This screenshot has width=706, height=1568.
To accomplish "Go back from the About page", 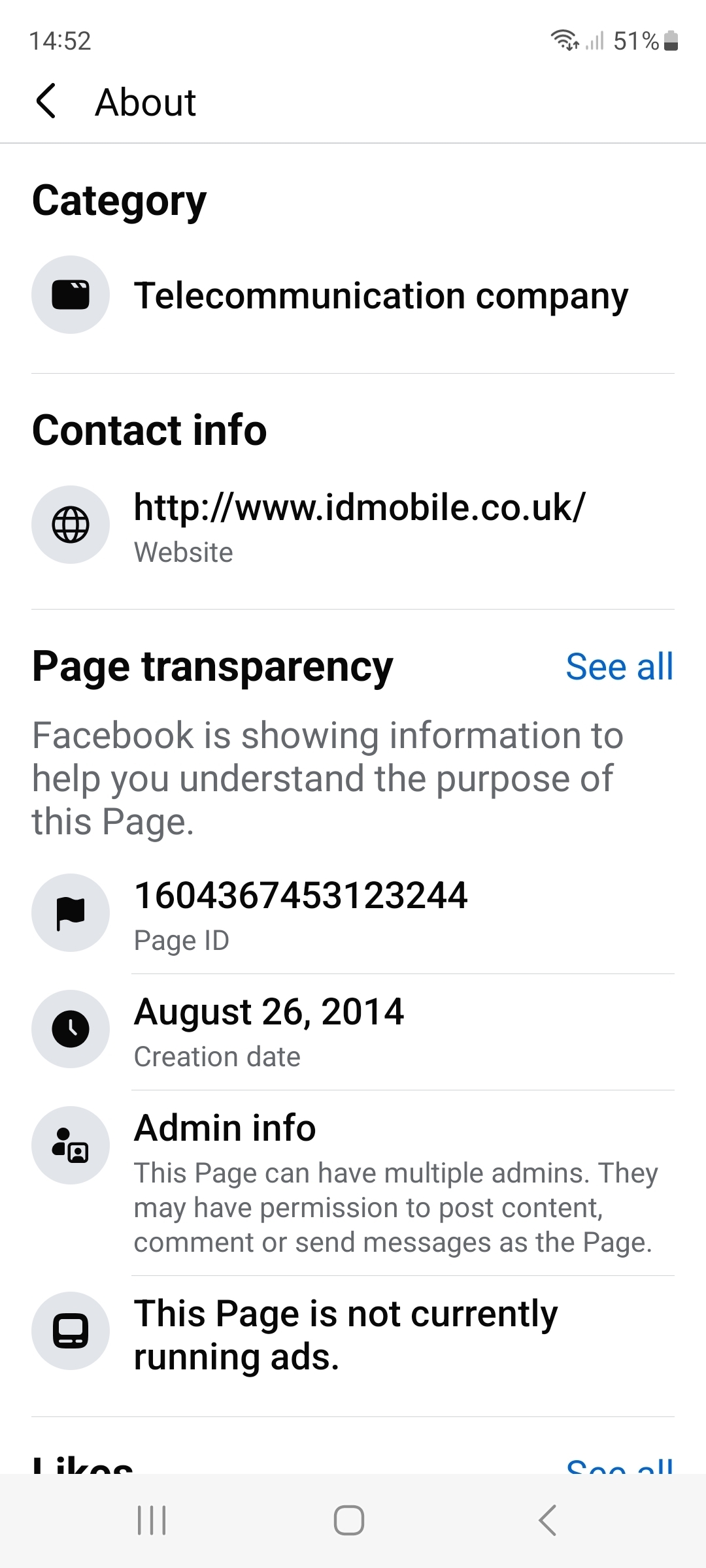I will coord(46,102).
